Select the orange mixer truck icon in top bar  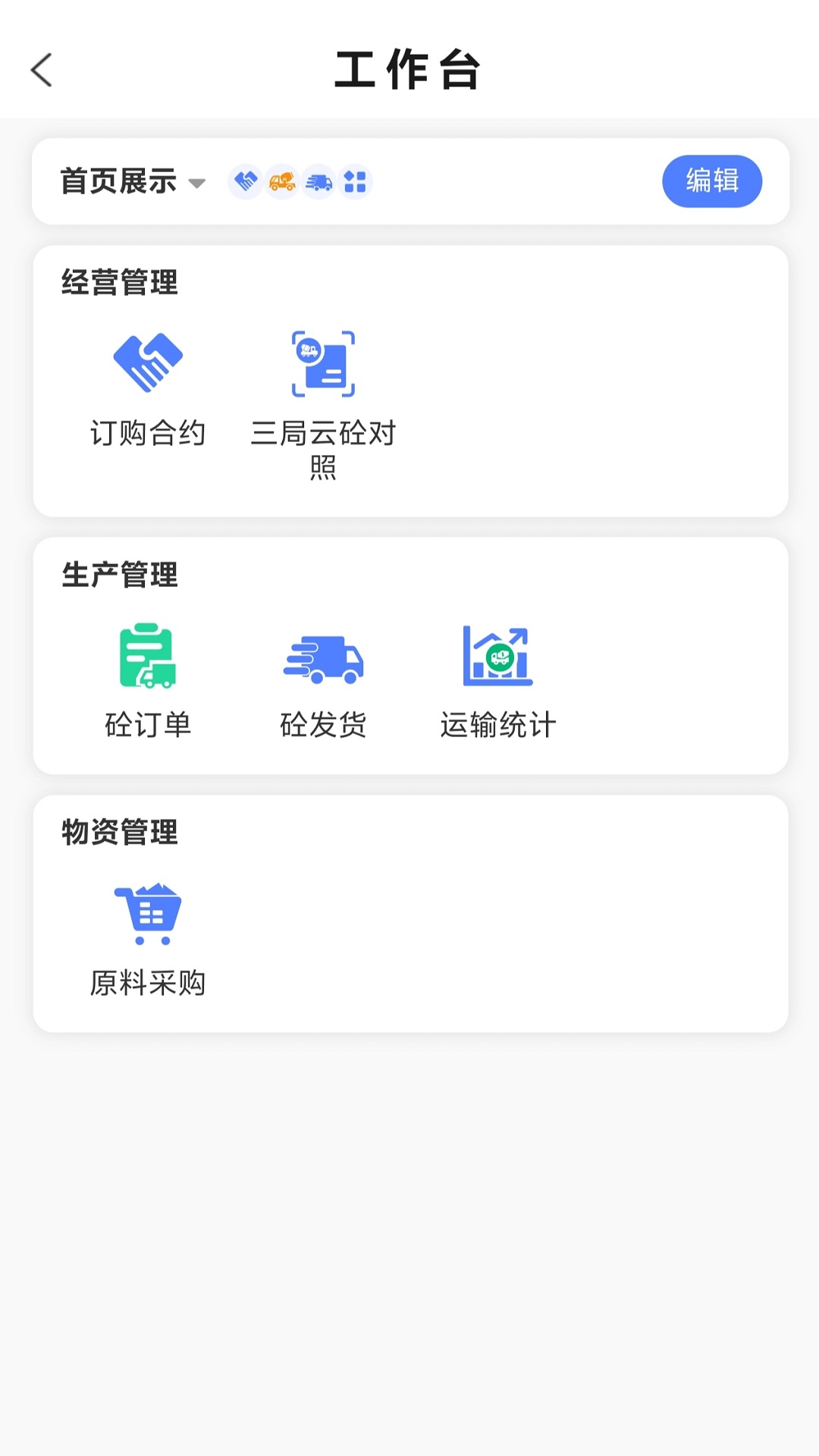(x=281, y=182)
